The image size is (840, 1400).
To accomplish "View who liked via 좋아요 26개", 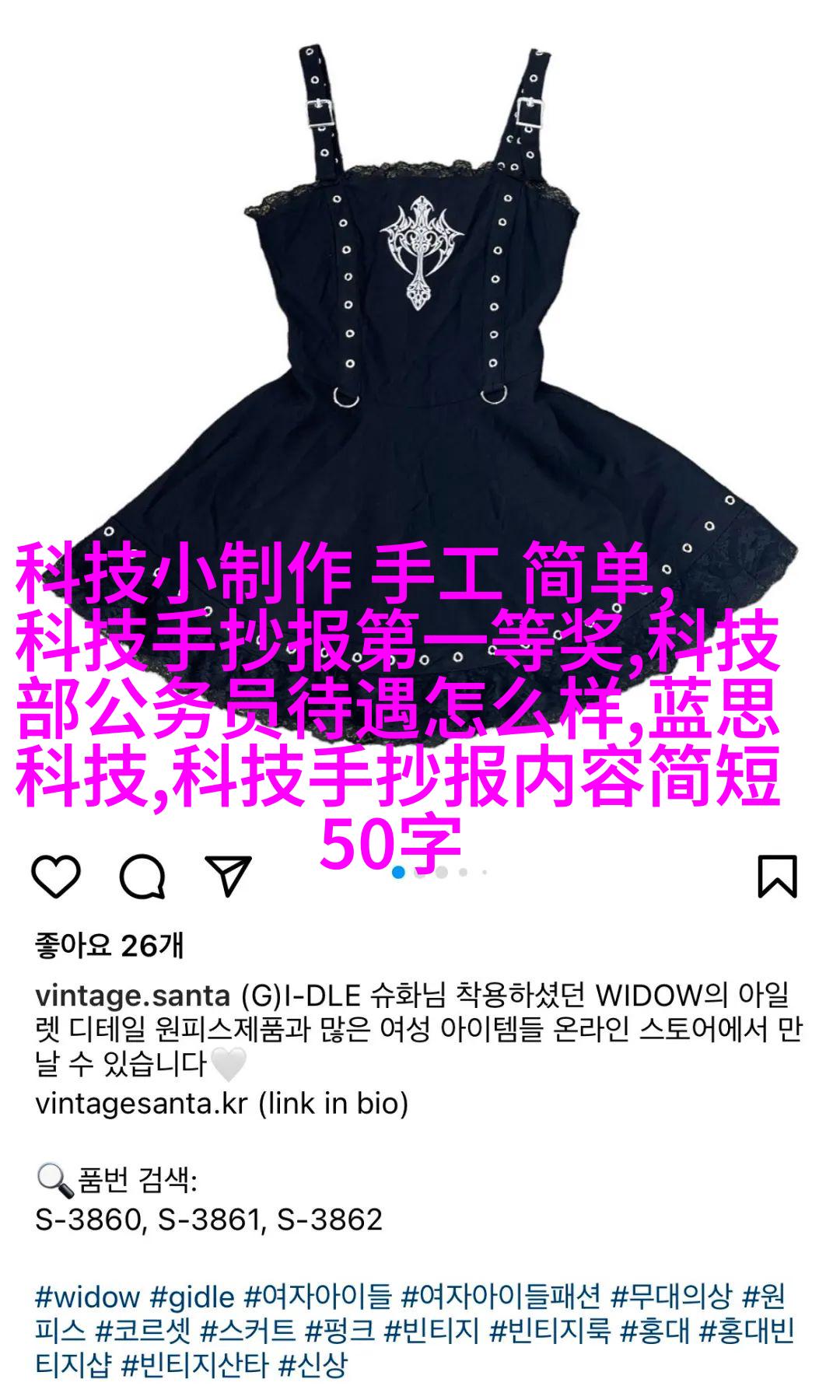I will [x=109, y=946].
